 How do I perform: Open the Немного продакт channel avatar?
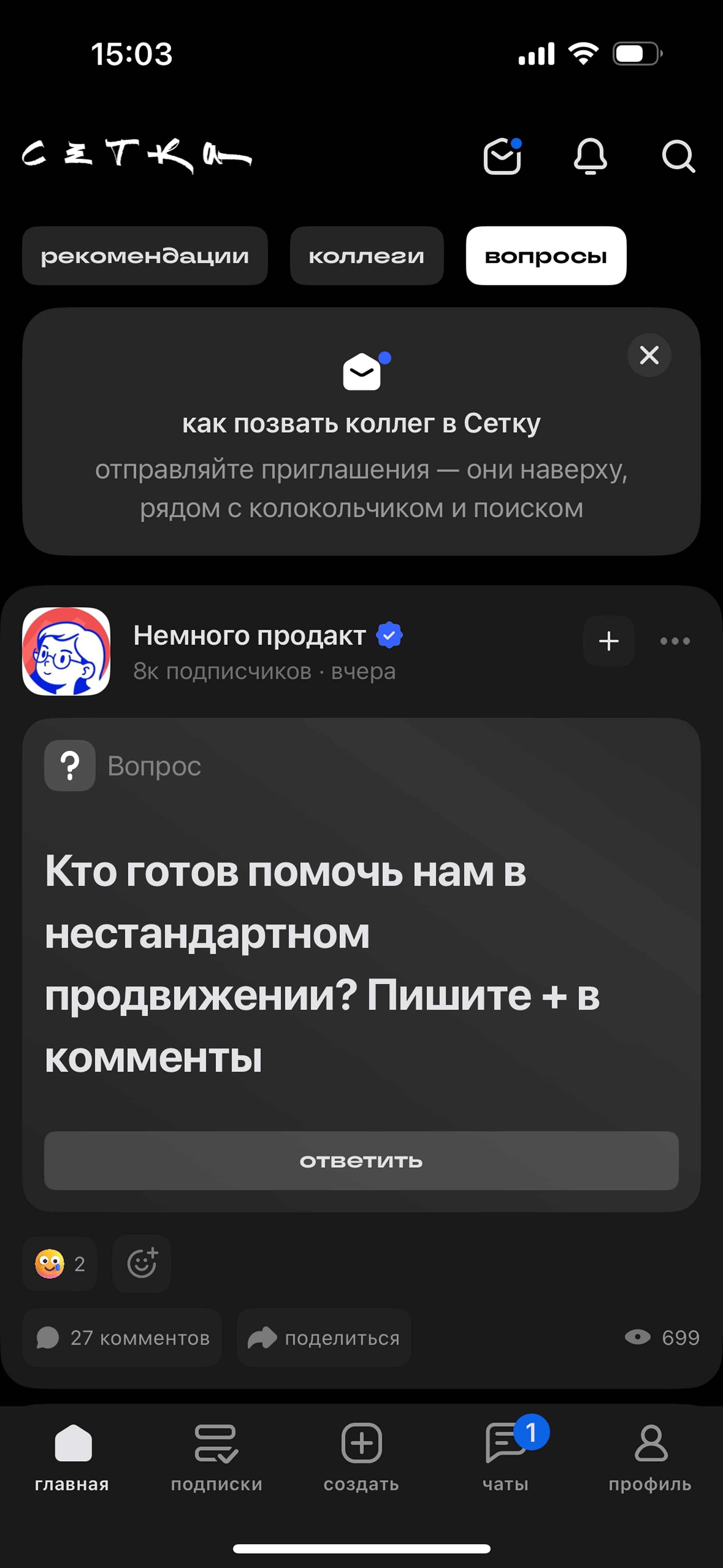(66, 651)
